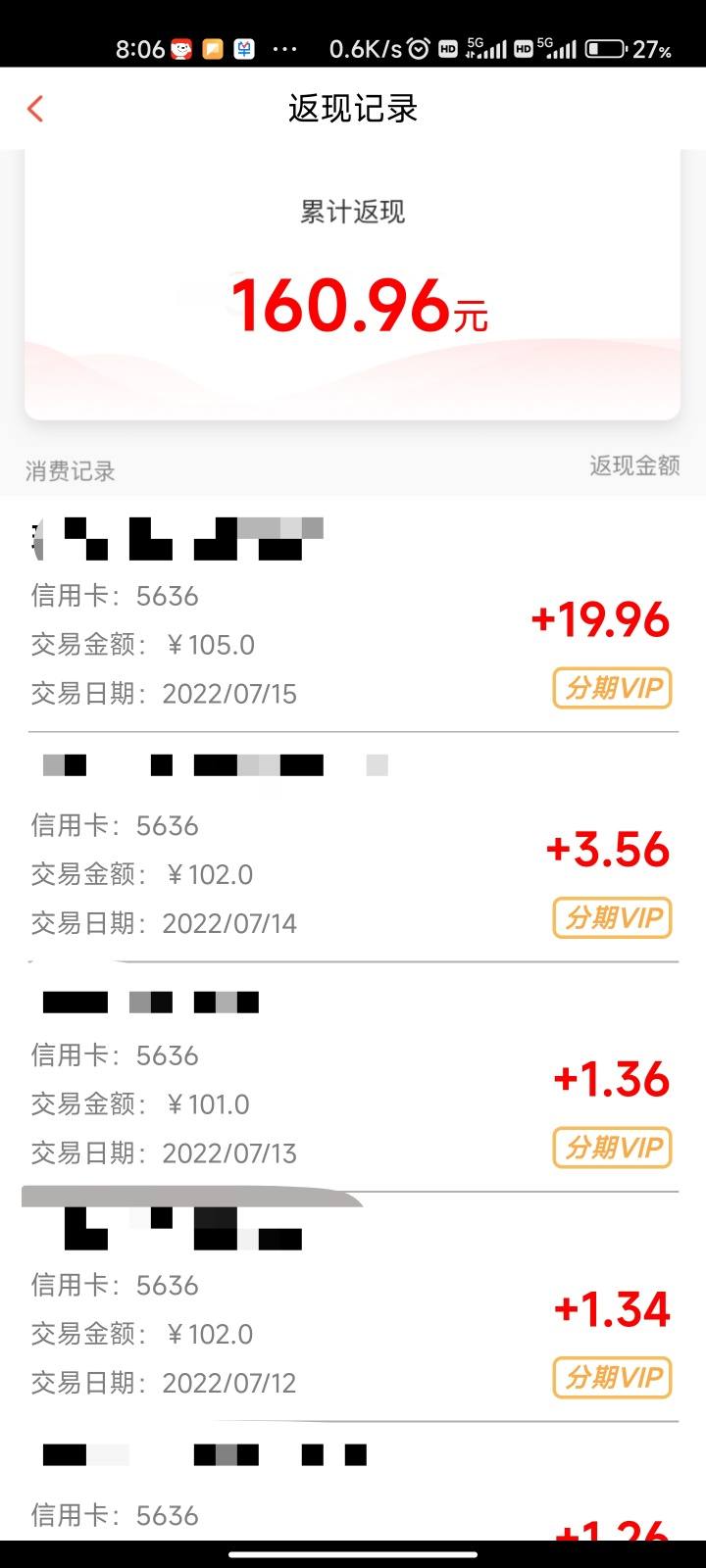
Task: Open the 2022/07/13 cashback record
Action: pyautogui.click(x=353, y=1077)
